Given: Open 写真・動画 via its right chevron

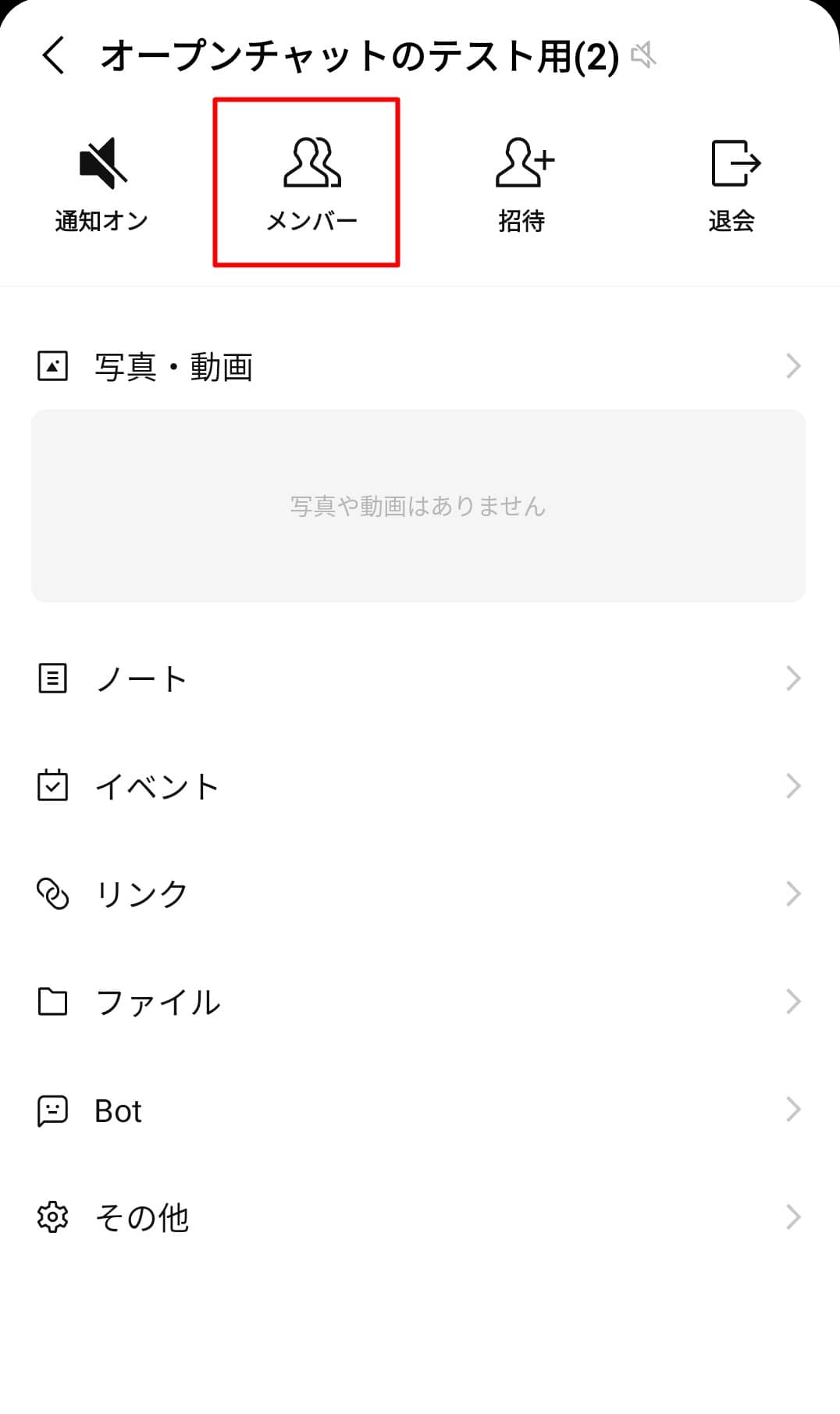Looking at the screenshot, I should click(x=793, y=365).
